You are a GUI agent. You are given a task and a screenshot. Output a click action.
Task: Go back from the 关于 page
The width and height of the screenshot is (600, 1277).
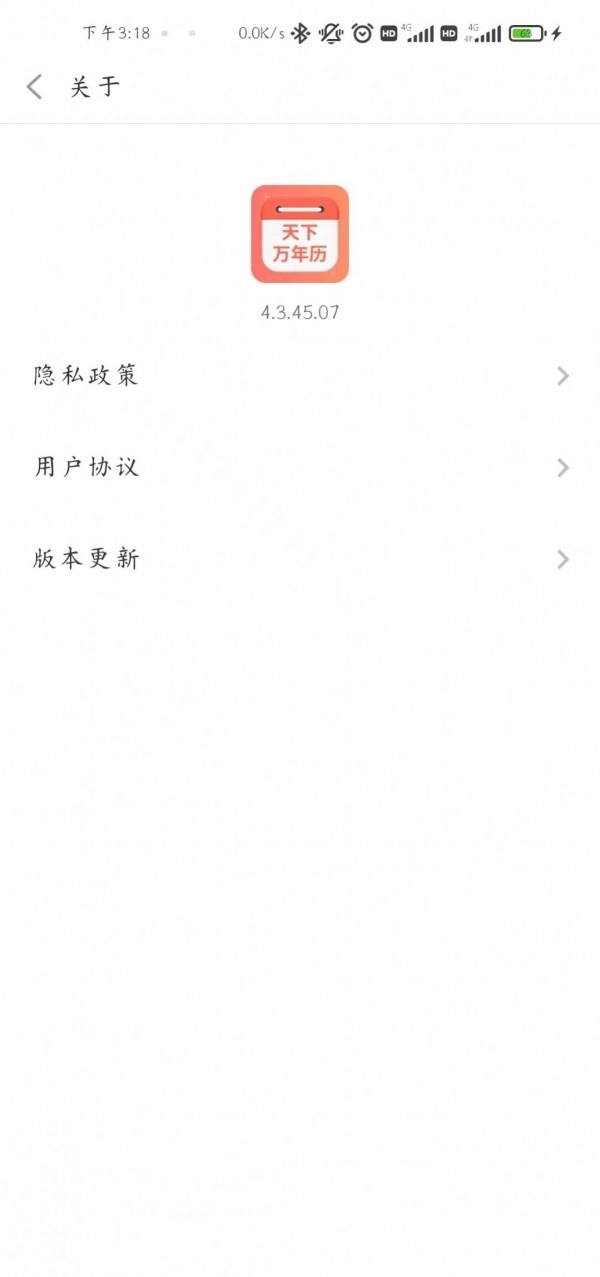pyautogui.click(x=35, y=87)
